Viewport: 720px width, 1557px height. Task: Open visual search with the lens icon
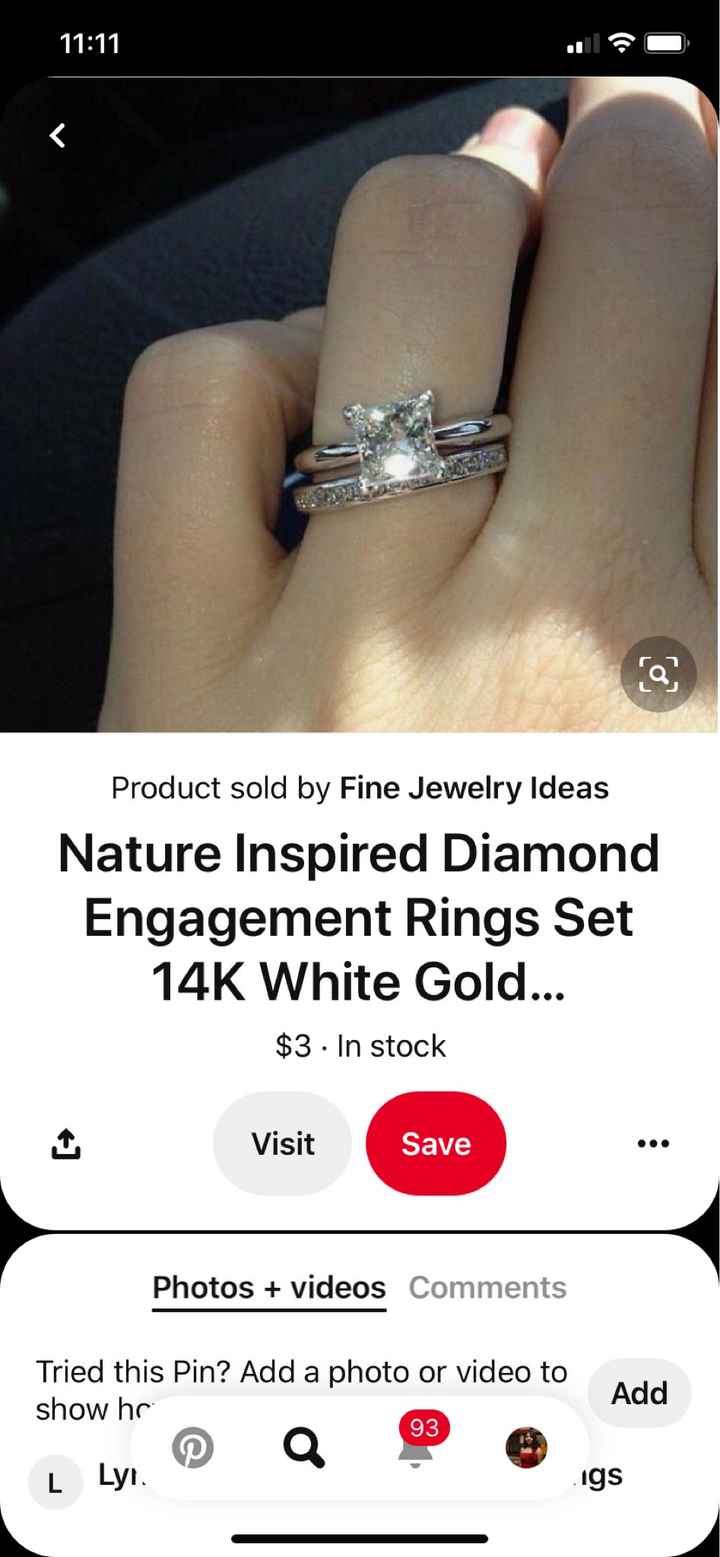(657, 674)
